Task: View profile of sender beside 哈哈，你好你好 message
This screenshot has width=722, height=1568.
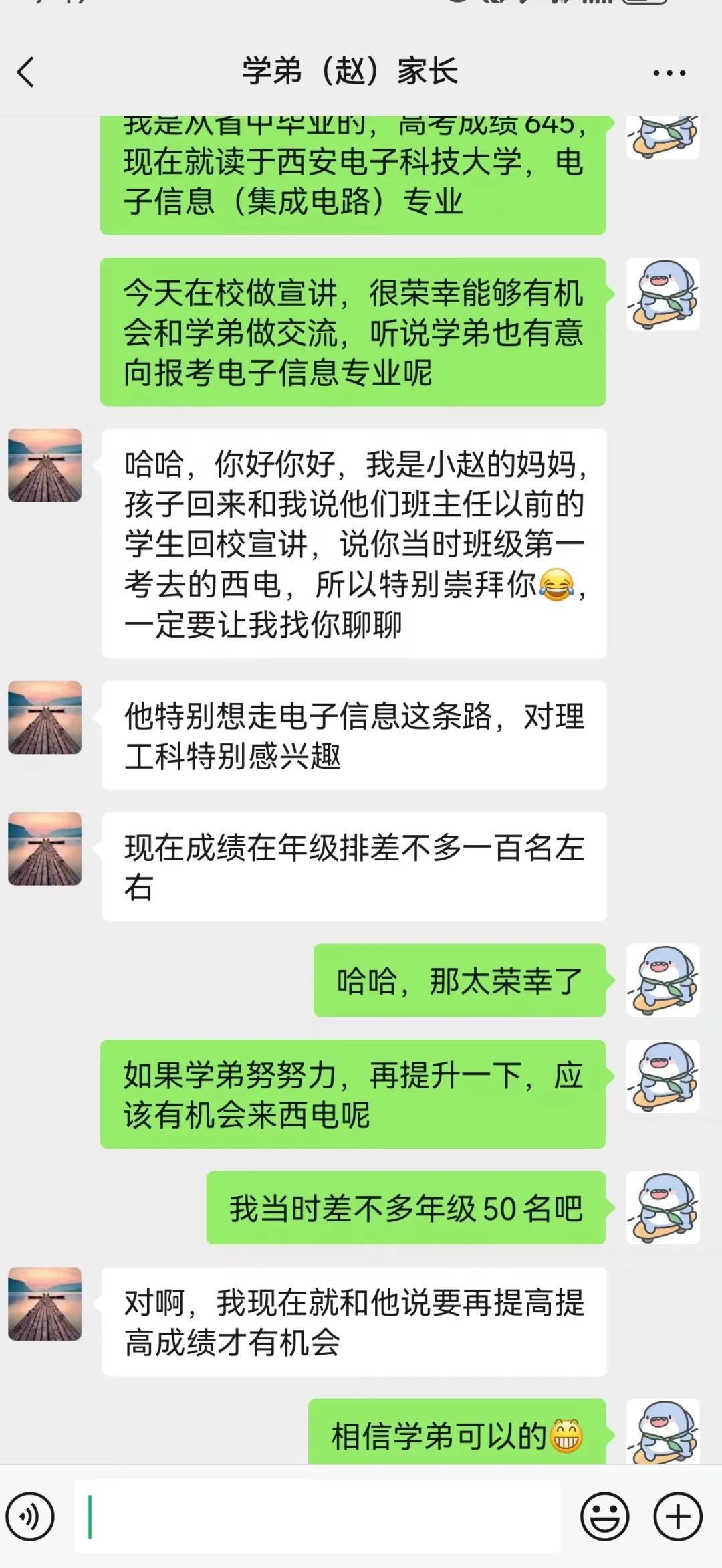Action: [x=45, y=466]
